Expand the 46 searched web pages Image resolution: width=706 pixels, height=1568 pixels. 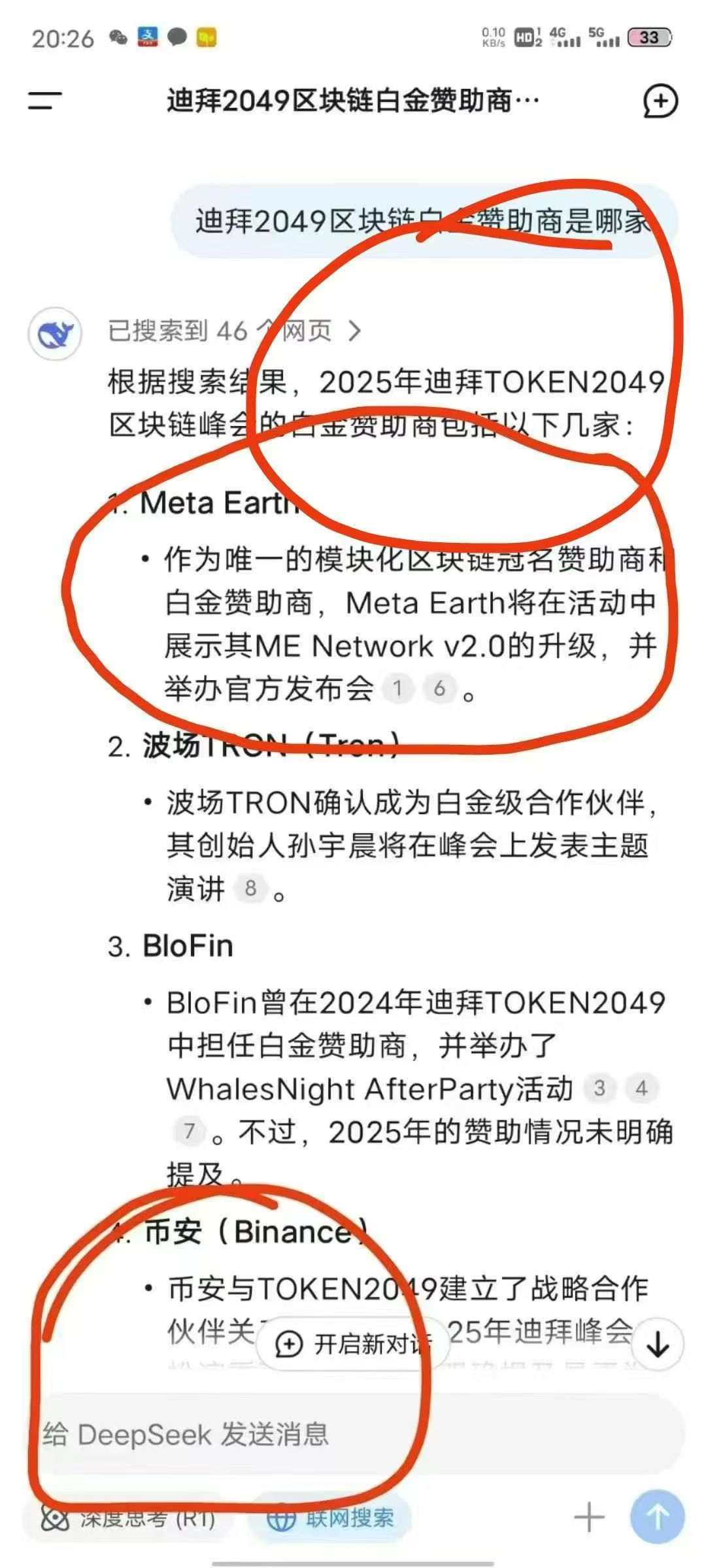(x=234, y=331)
